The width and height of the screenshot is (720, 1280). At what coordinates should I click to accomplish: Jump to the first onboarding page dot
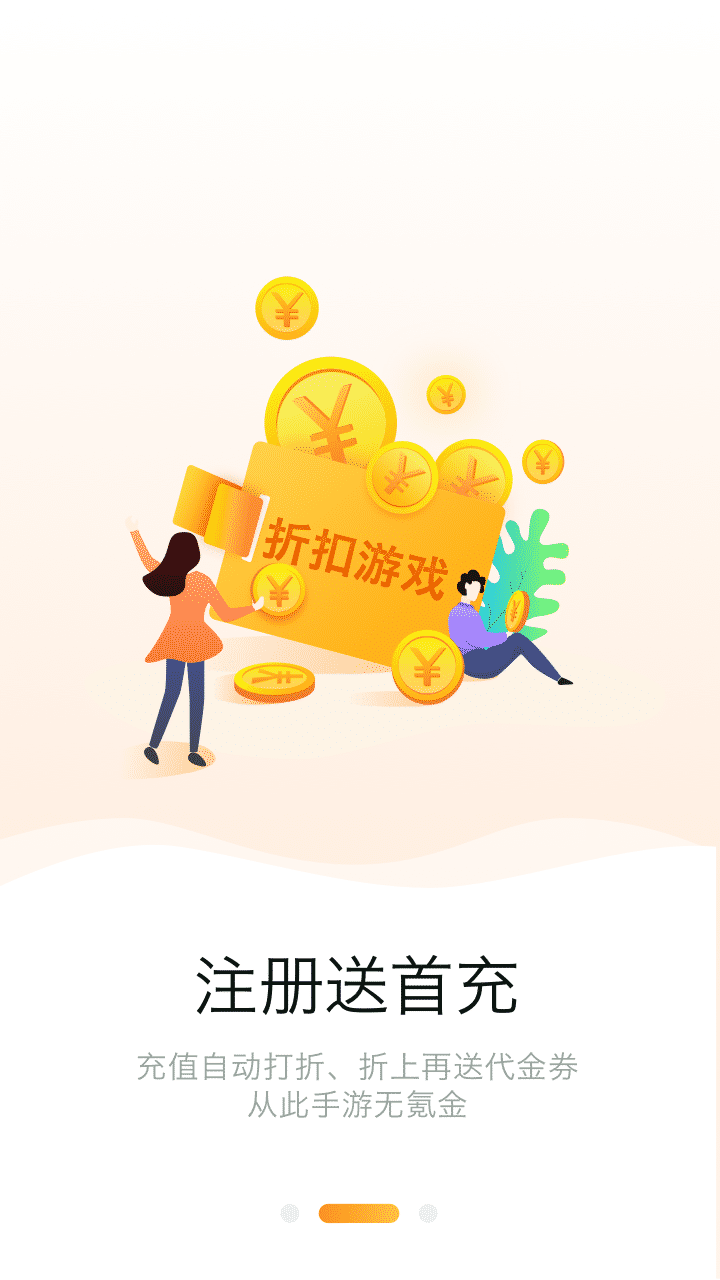290,1213
